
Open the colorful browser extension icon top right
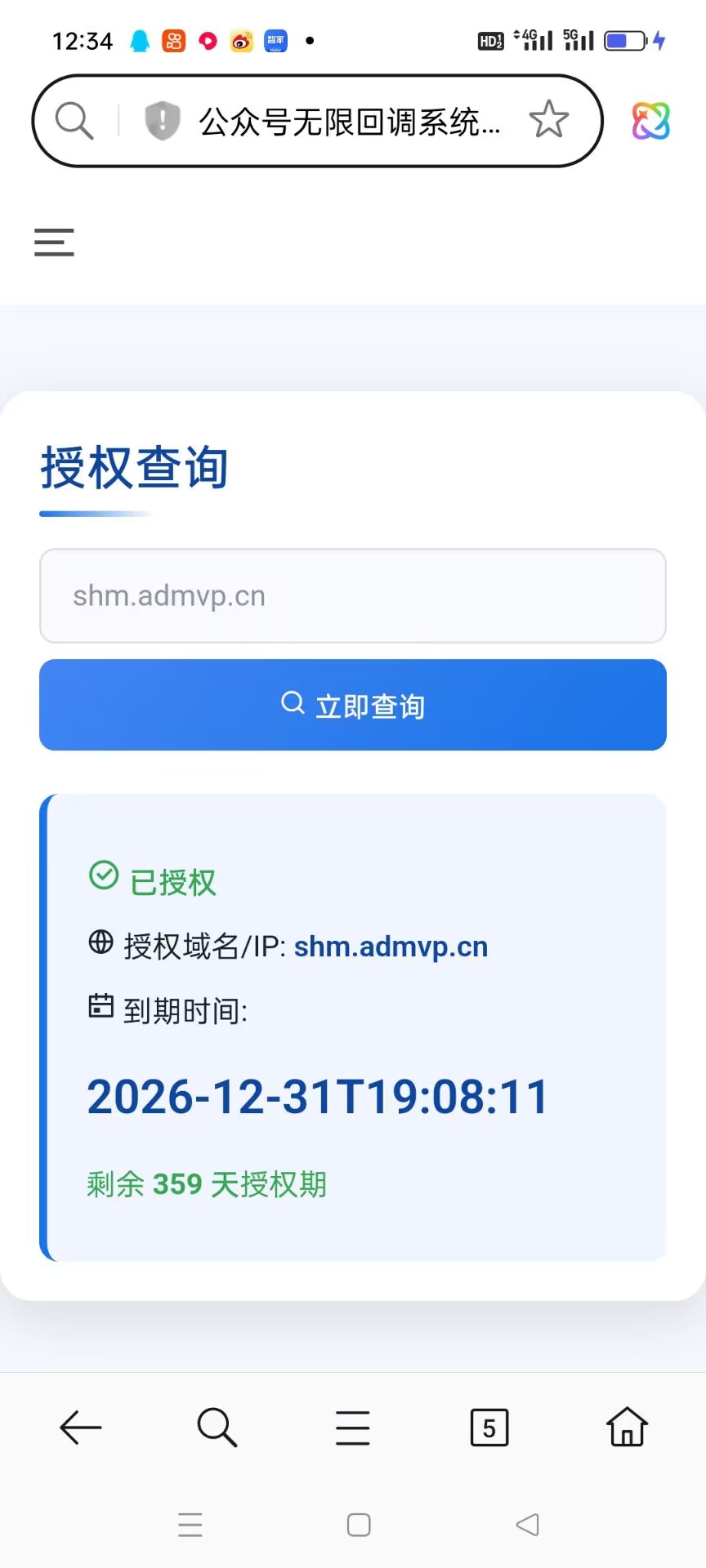pyautogui.click(x=650, y=120)
